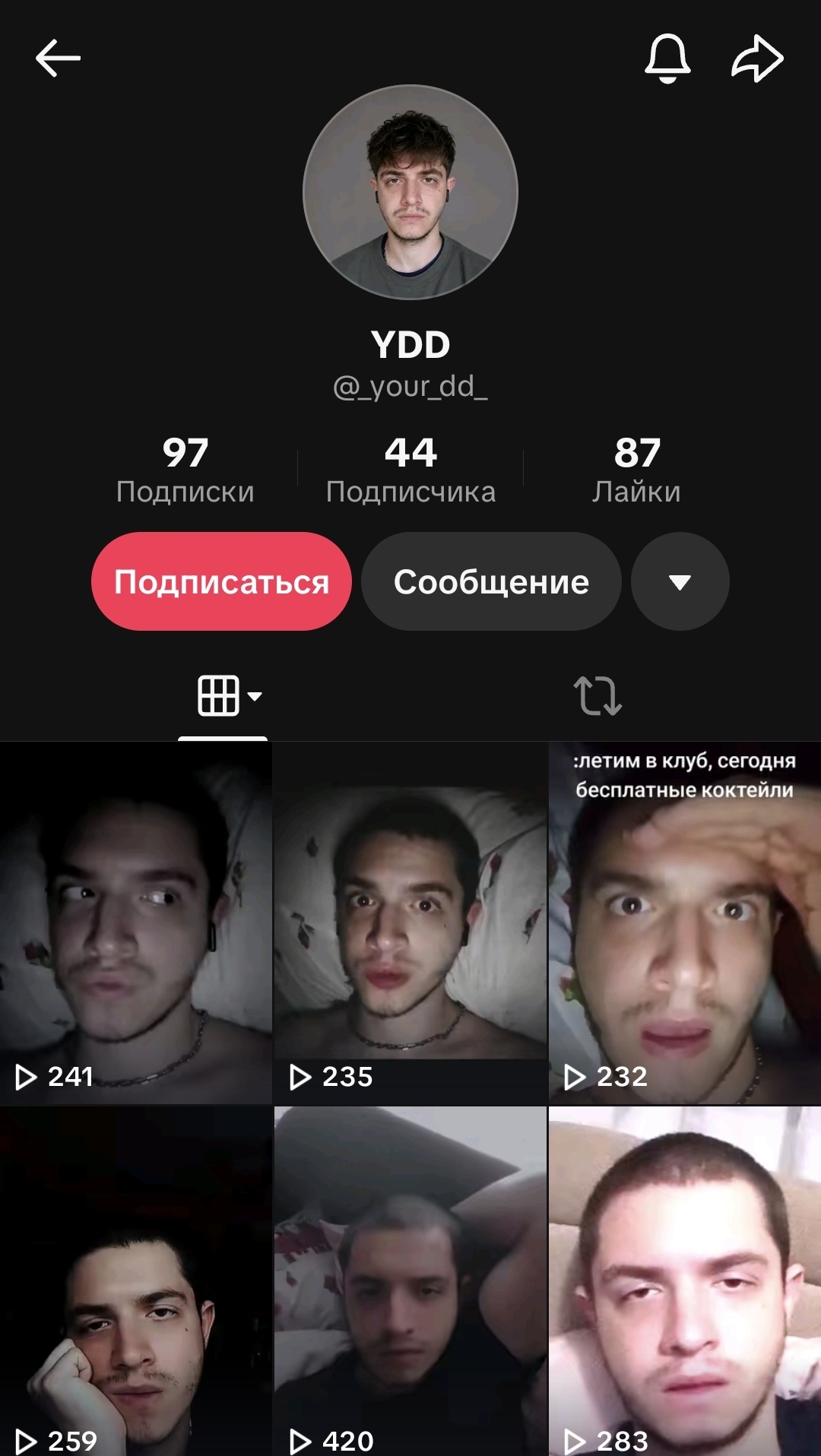Watch the video with 259 views
Screen dimensions: 821x1456
(136, 1281)
